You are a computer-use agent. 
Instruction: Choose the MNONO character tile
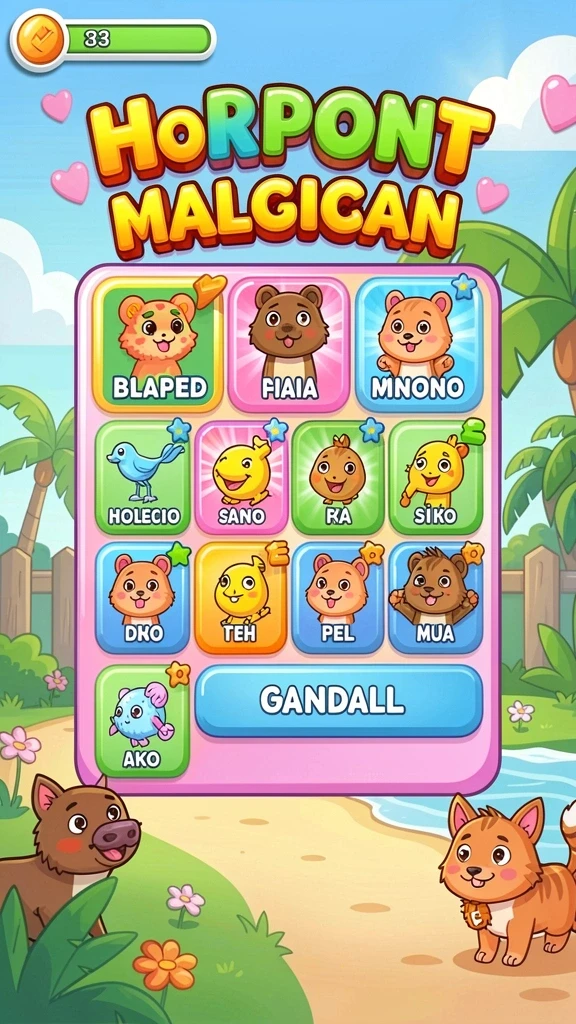click(x=419, y=344)
